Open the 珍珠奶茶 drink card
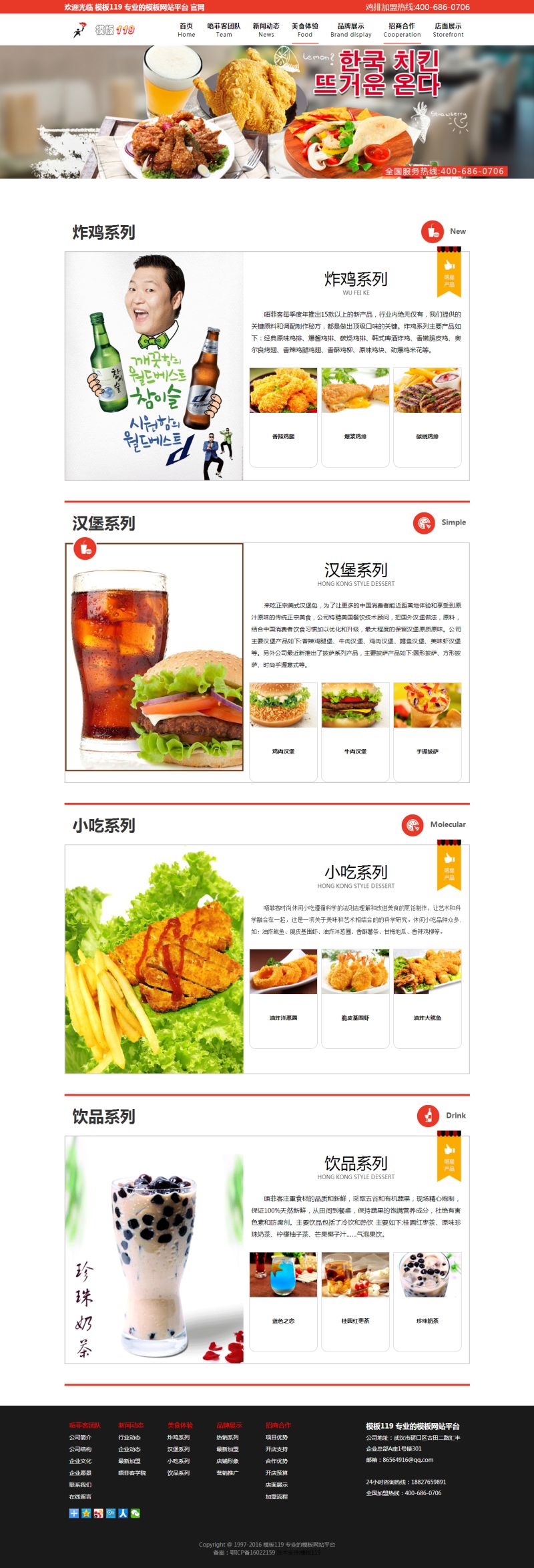This screenshot has width=534, height=1568. point(427,1300)
